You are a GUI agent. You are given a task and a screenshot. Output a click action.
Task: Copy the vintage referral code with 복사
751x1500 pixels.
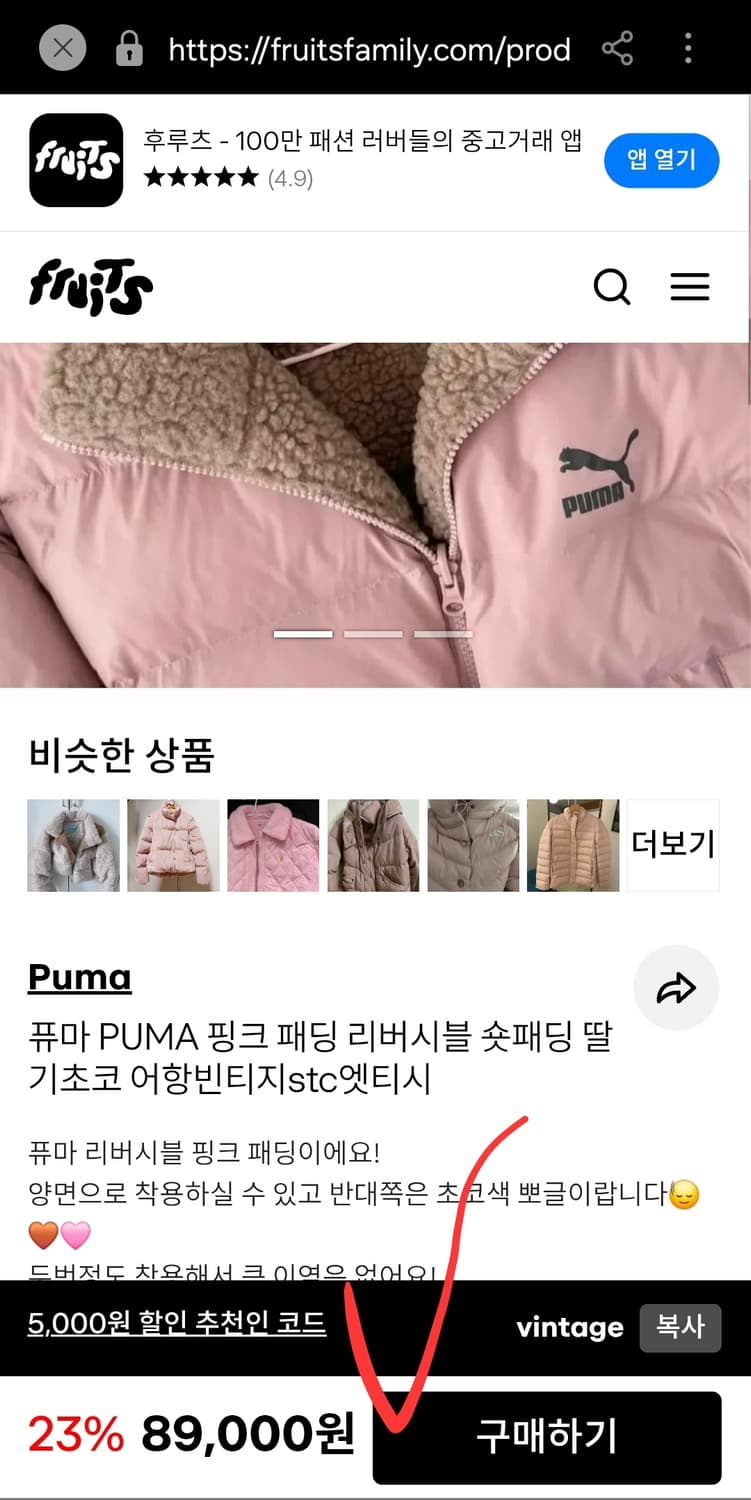(680, 1327)
